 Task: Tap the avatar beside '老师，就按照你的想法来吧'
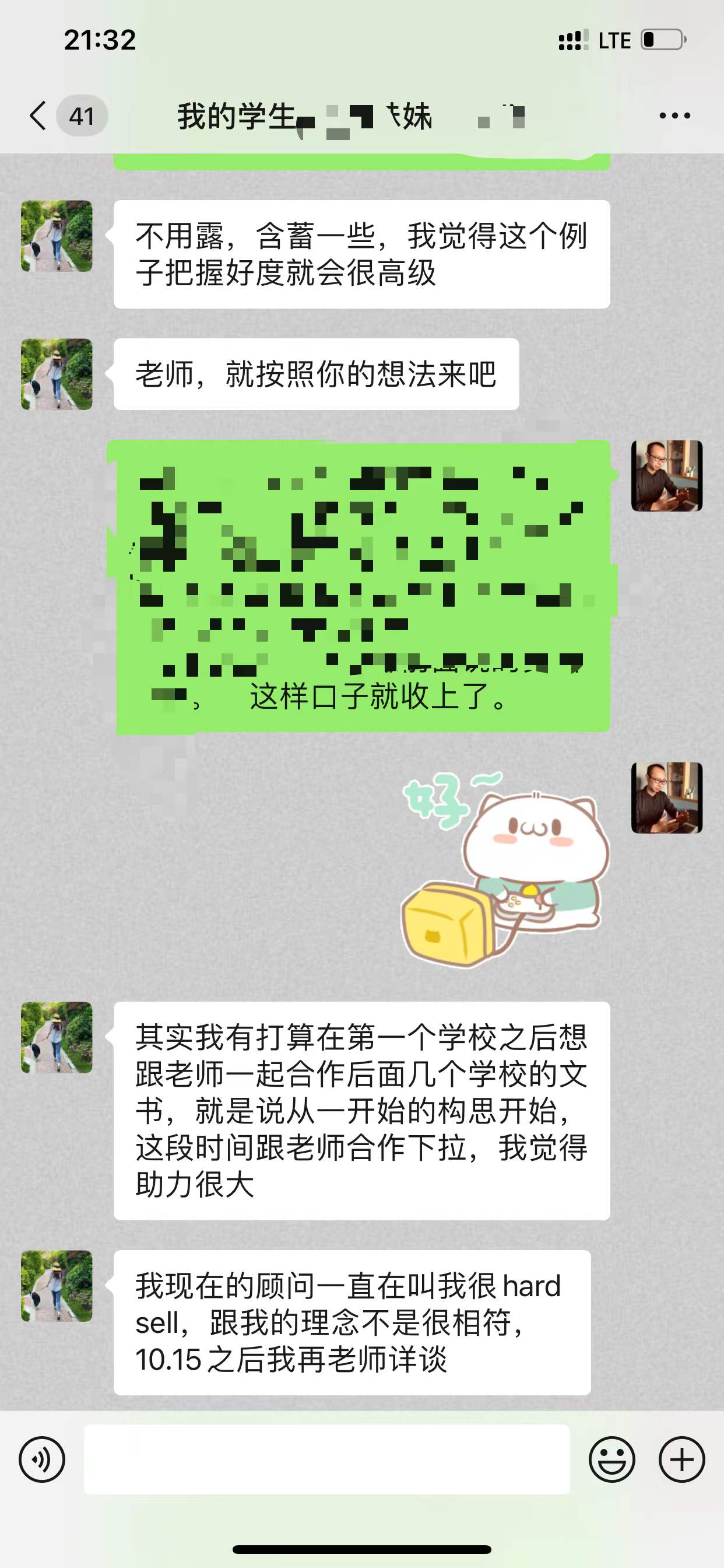(57, 374)
